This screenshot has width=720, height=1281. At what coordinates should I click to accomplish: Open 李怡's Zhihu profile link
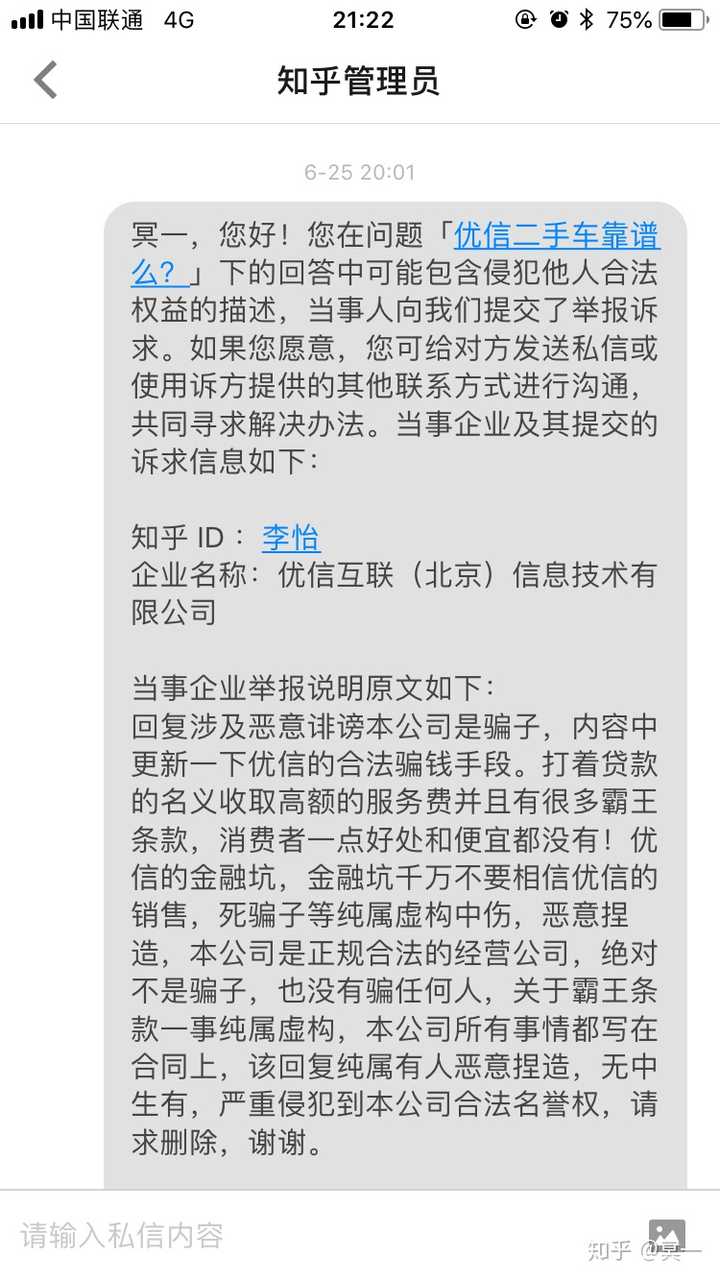point(291,537)
